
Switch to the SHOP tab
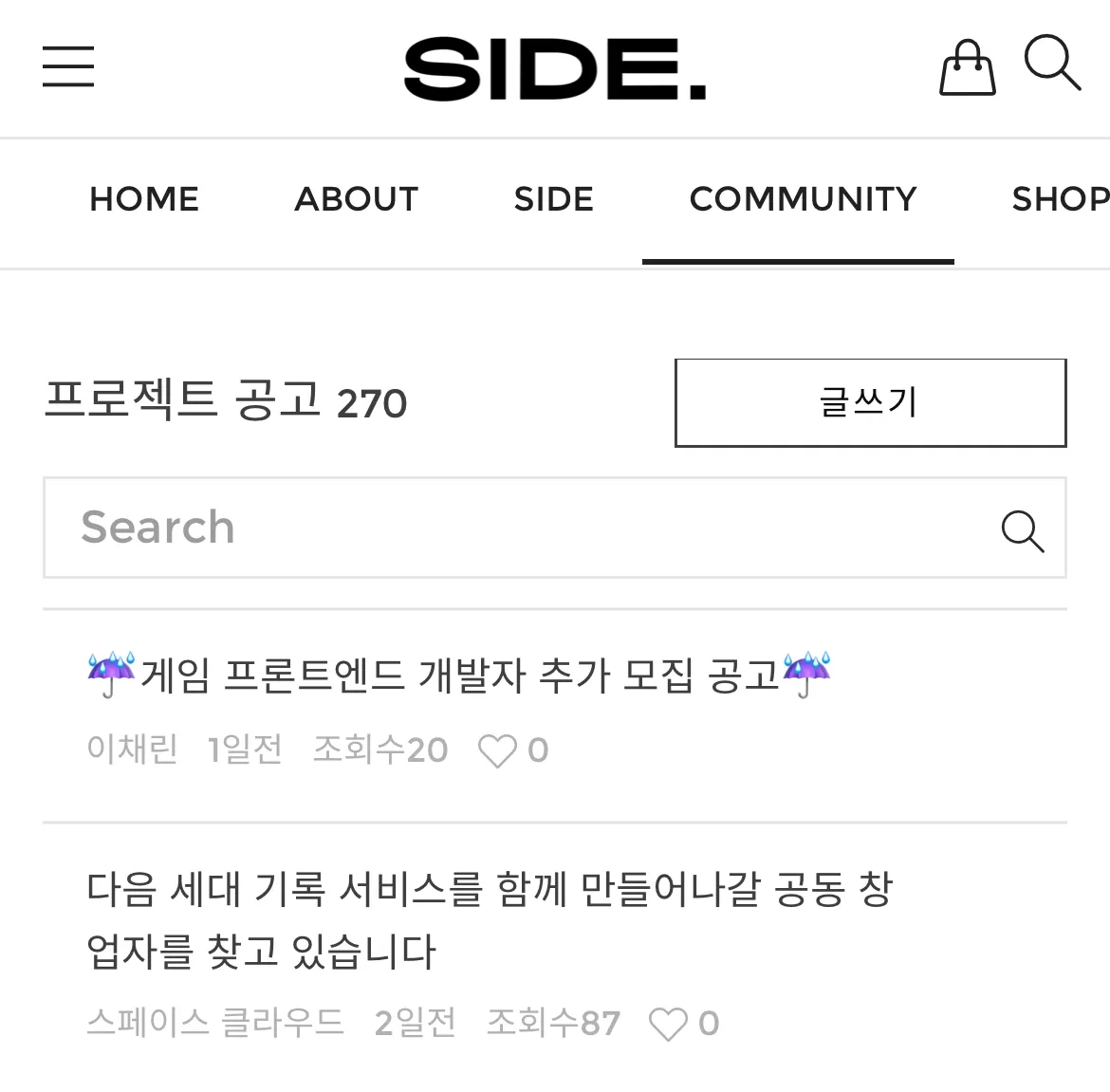[1060, 199]
